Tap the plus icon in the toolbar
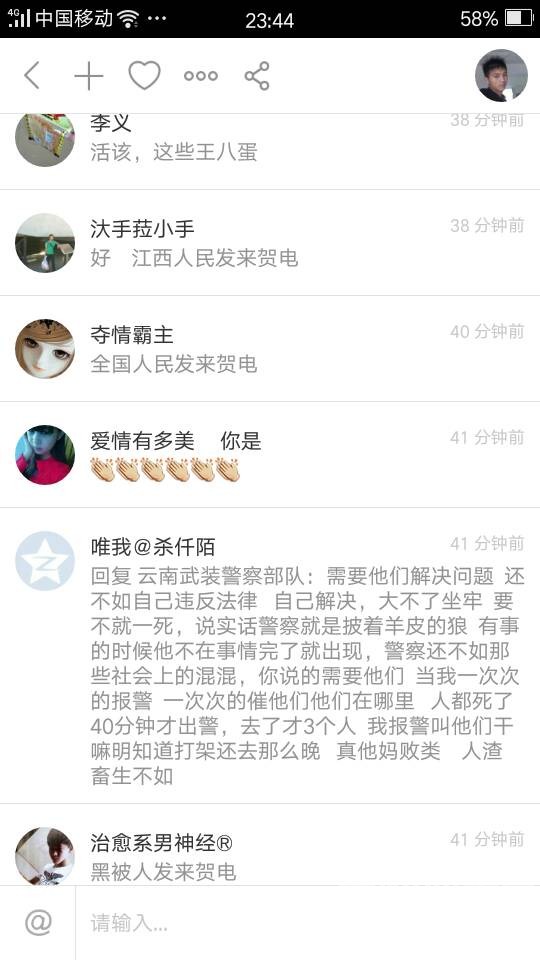The height and width of the screenshot is (960, 540). 88,76
